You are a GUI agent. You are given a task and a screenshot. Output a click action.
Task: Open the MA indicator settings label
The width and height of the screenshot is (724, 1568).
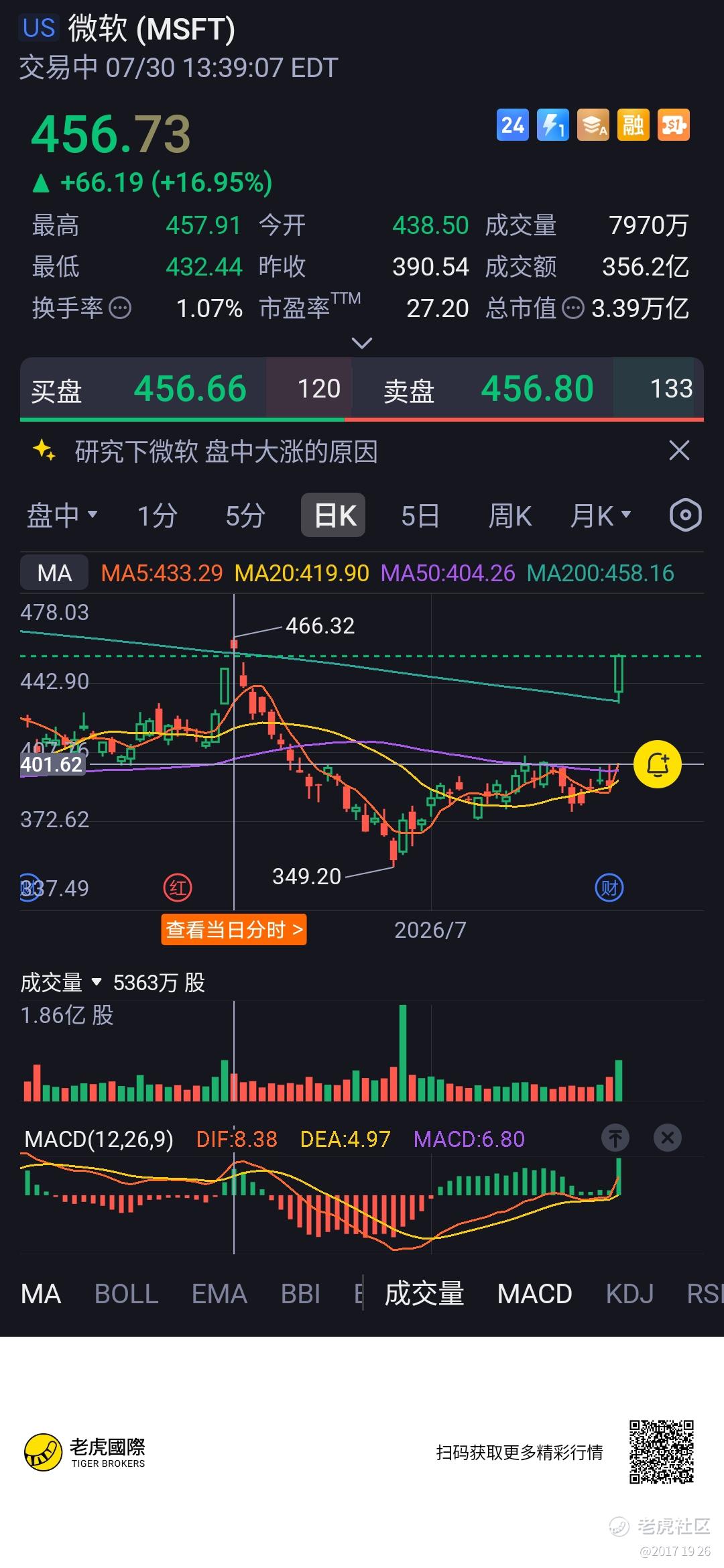(54, 573)
